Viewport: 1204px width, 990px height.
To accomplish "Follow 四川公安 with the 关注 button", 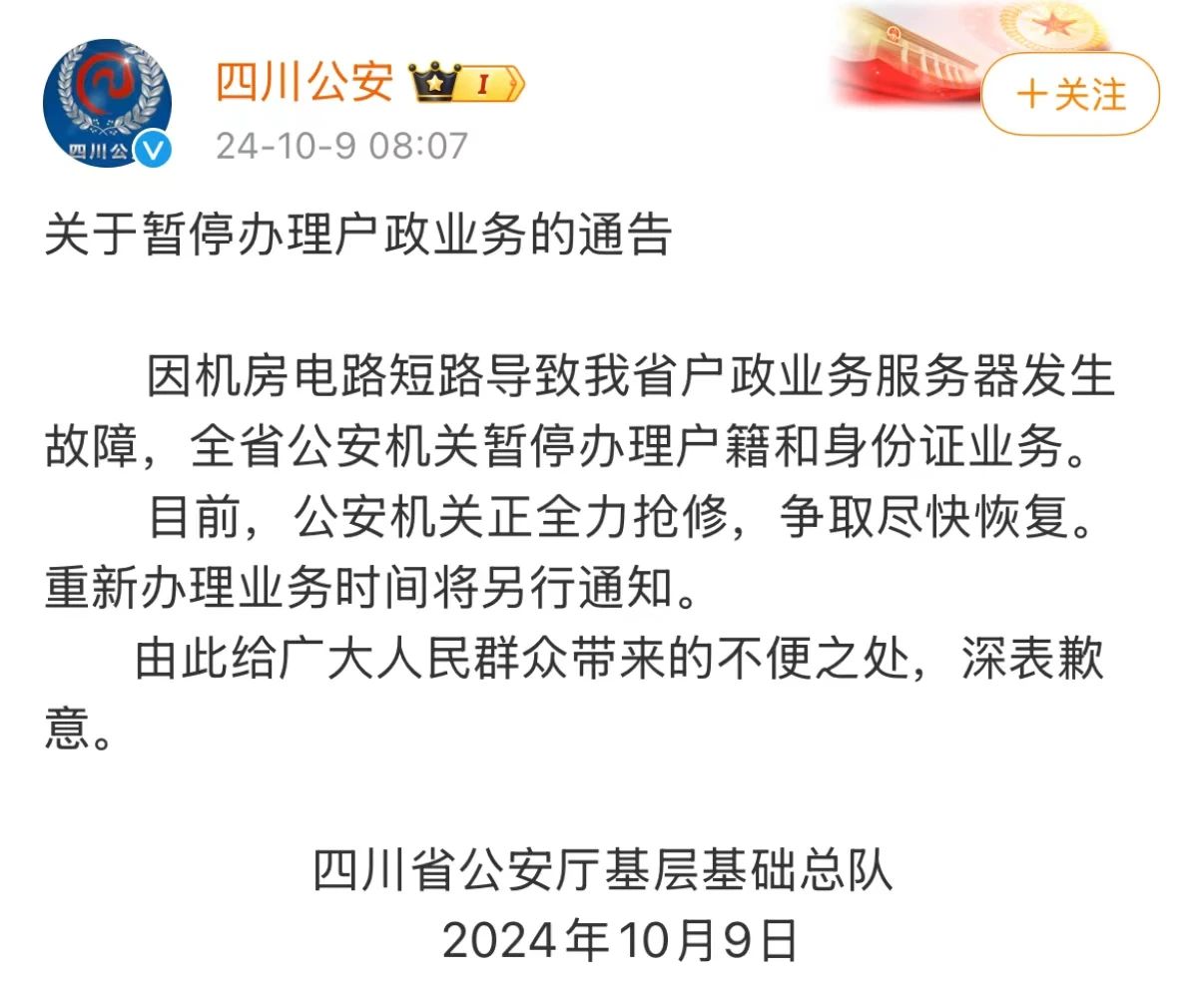I will 1070,95.
